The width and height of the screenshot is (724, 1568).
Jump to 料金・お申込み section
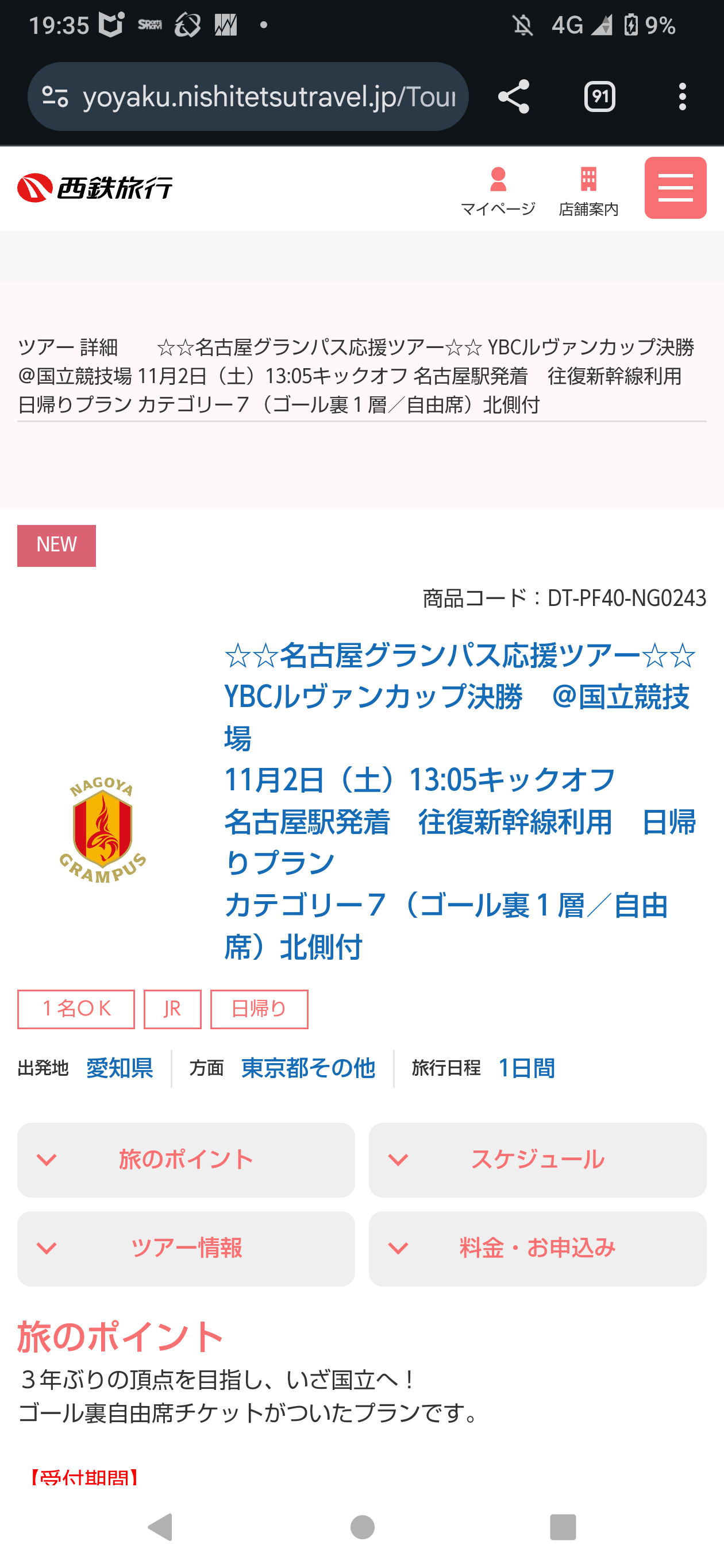tap(537, 1249)
